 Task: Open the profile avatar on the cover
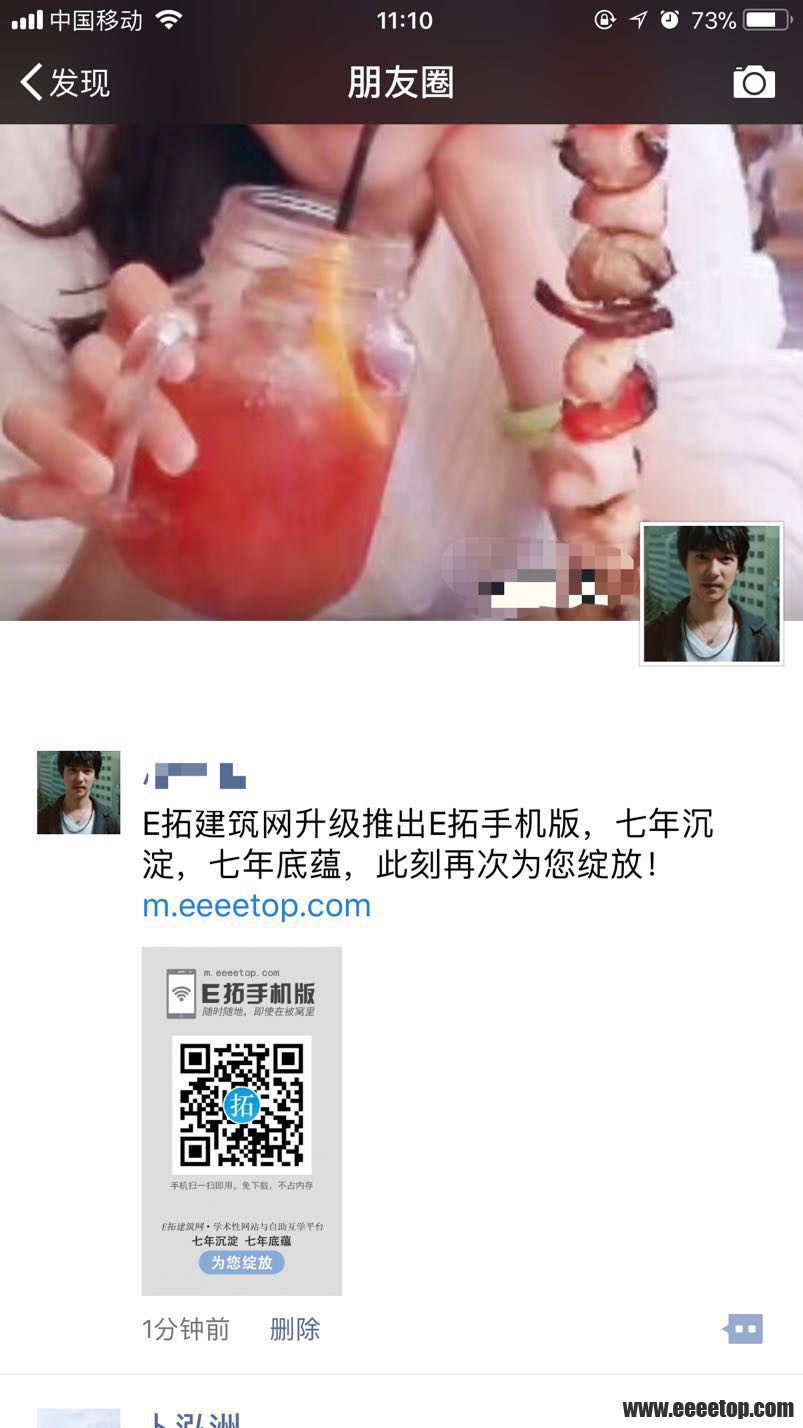click(x=710, y=593)
